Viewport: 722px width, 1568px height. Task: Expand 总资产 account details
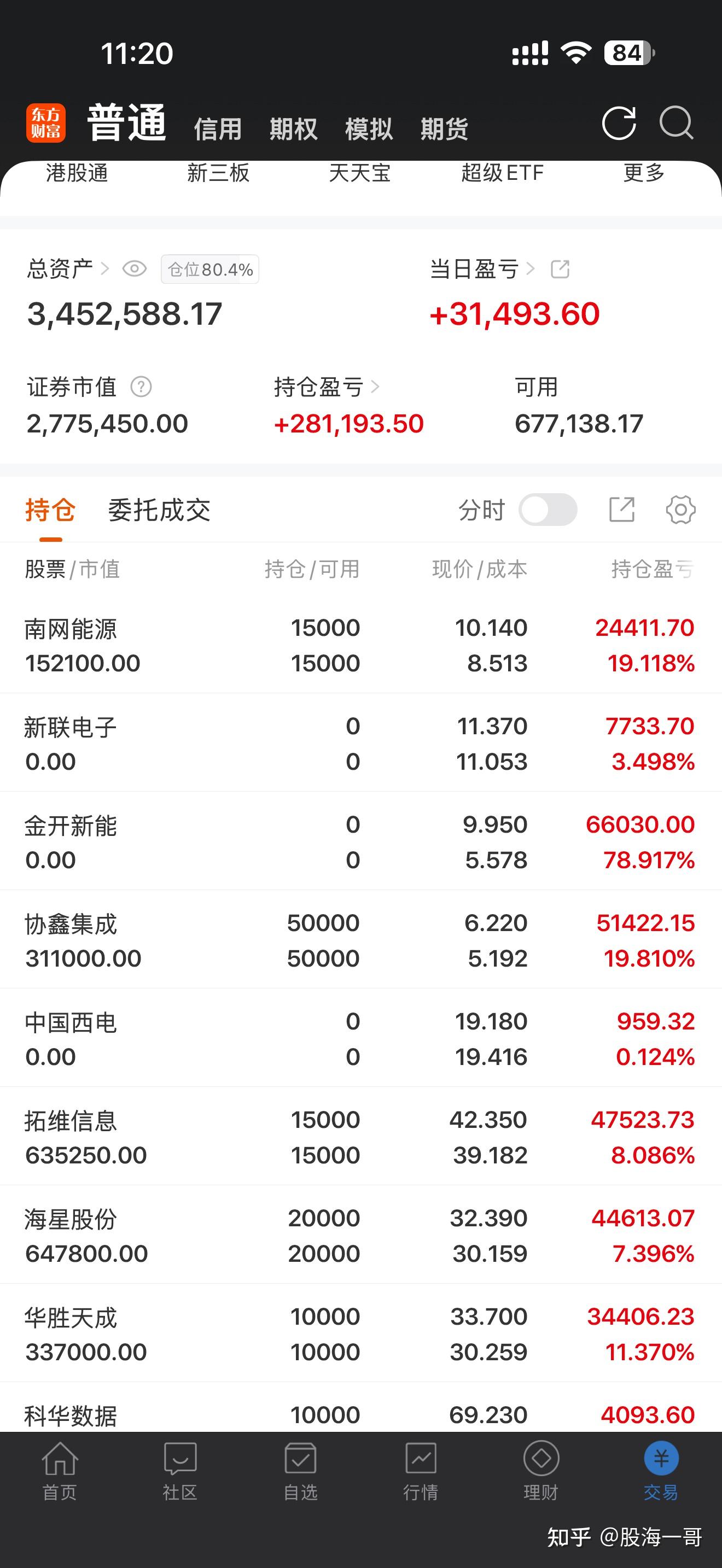coord(107,268)
